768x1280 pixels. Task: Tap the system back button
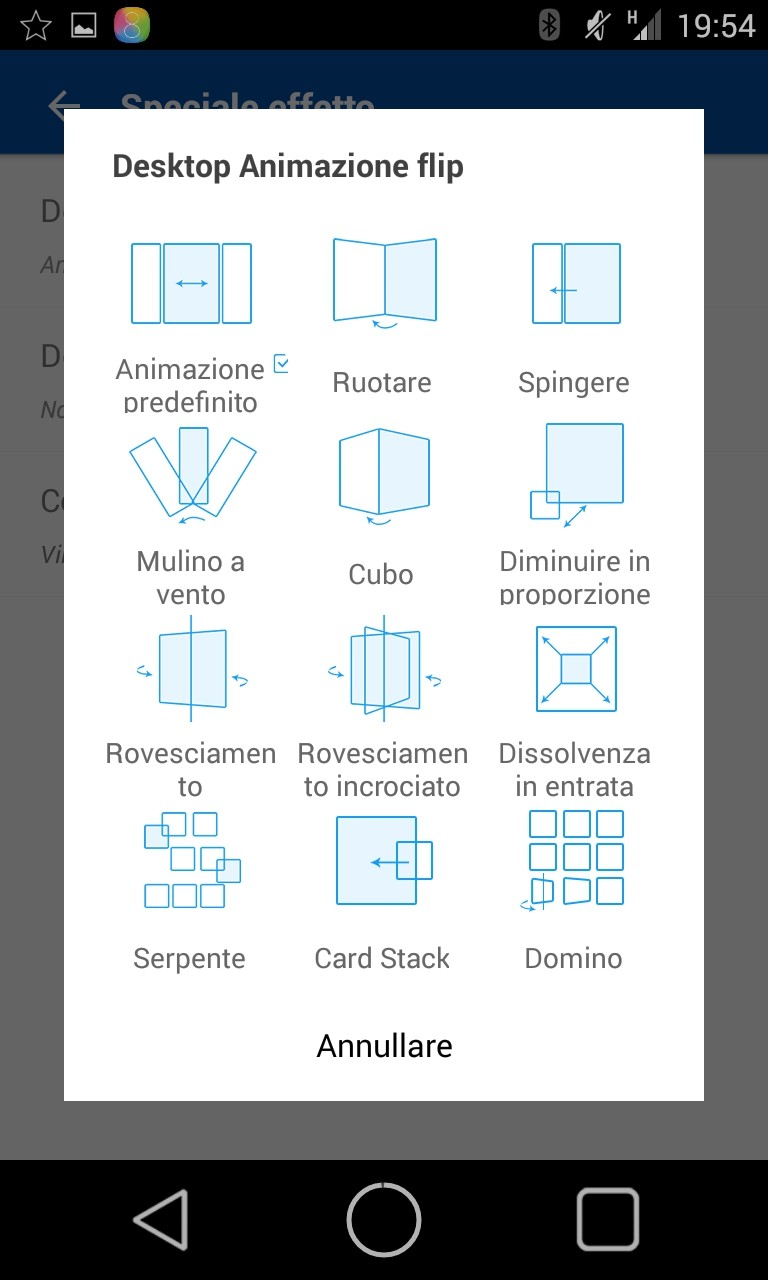point(162,1219)
